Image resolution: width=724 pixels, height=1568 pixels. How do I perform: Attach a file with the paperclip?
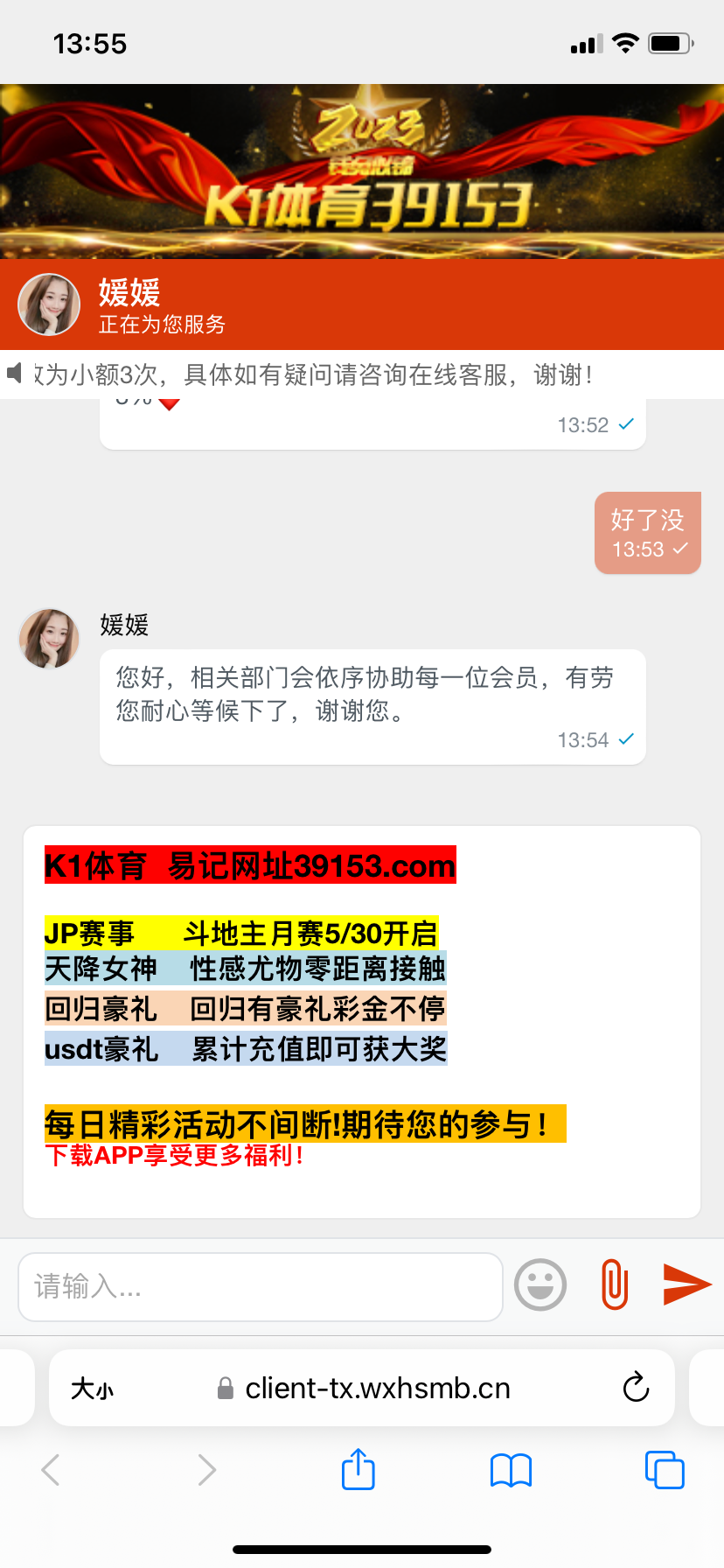[x=615, y=1284]
